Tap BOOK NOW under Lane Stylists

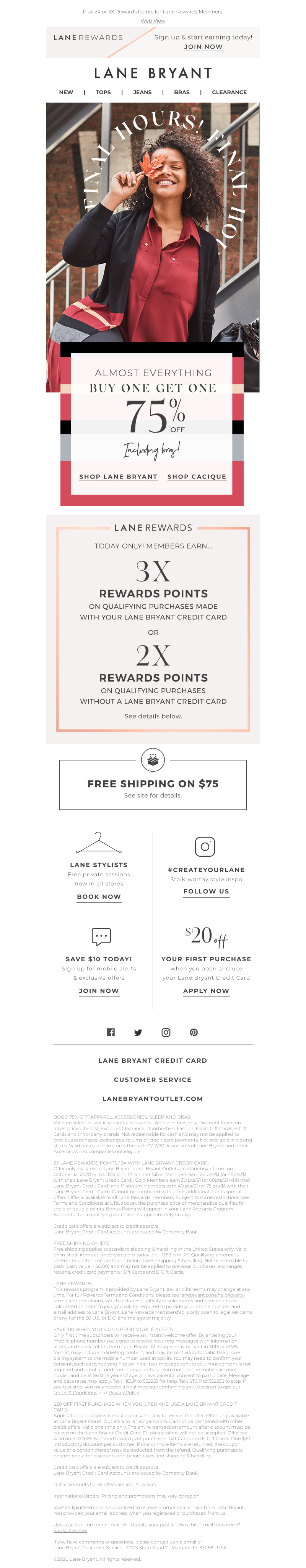click(x=99, y=897)
